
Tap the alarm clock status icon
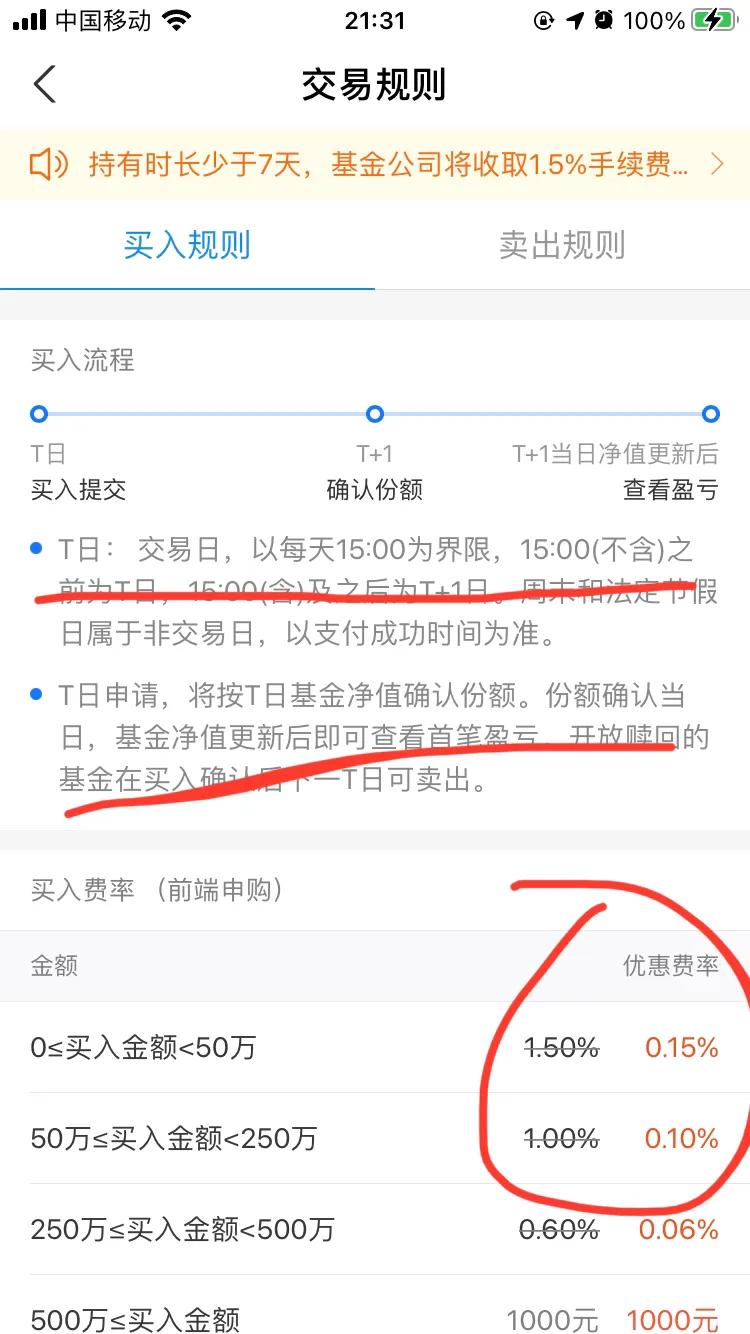(604, 19)
